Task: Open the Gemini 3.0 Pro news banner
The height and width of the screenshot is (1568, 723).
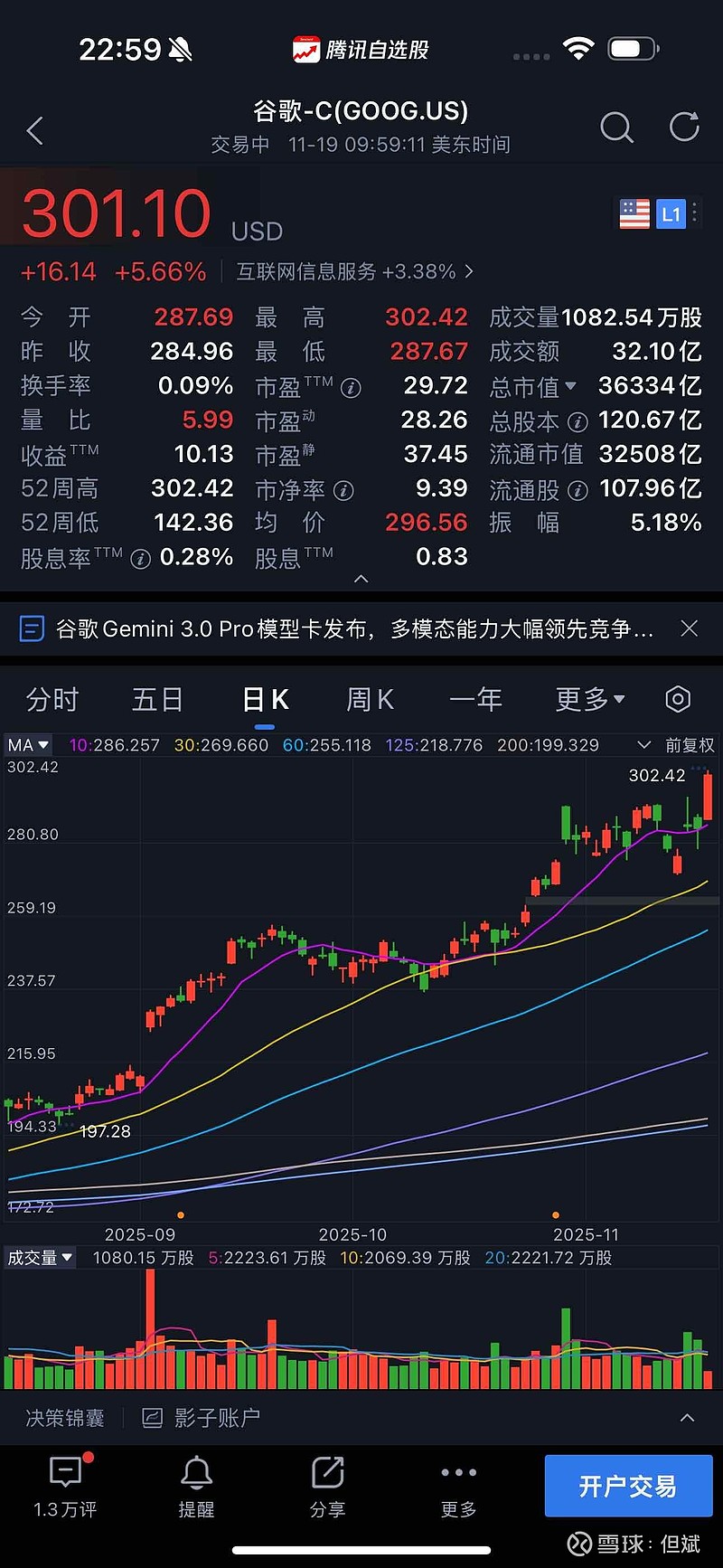Action: point(352,628)
